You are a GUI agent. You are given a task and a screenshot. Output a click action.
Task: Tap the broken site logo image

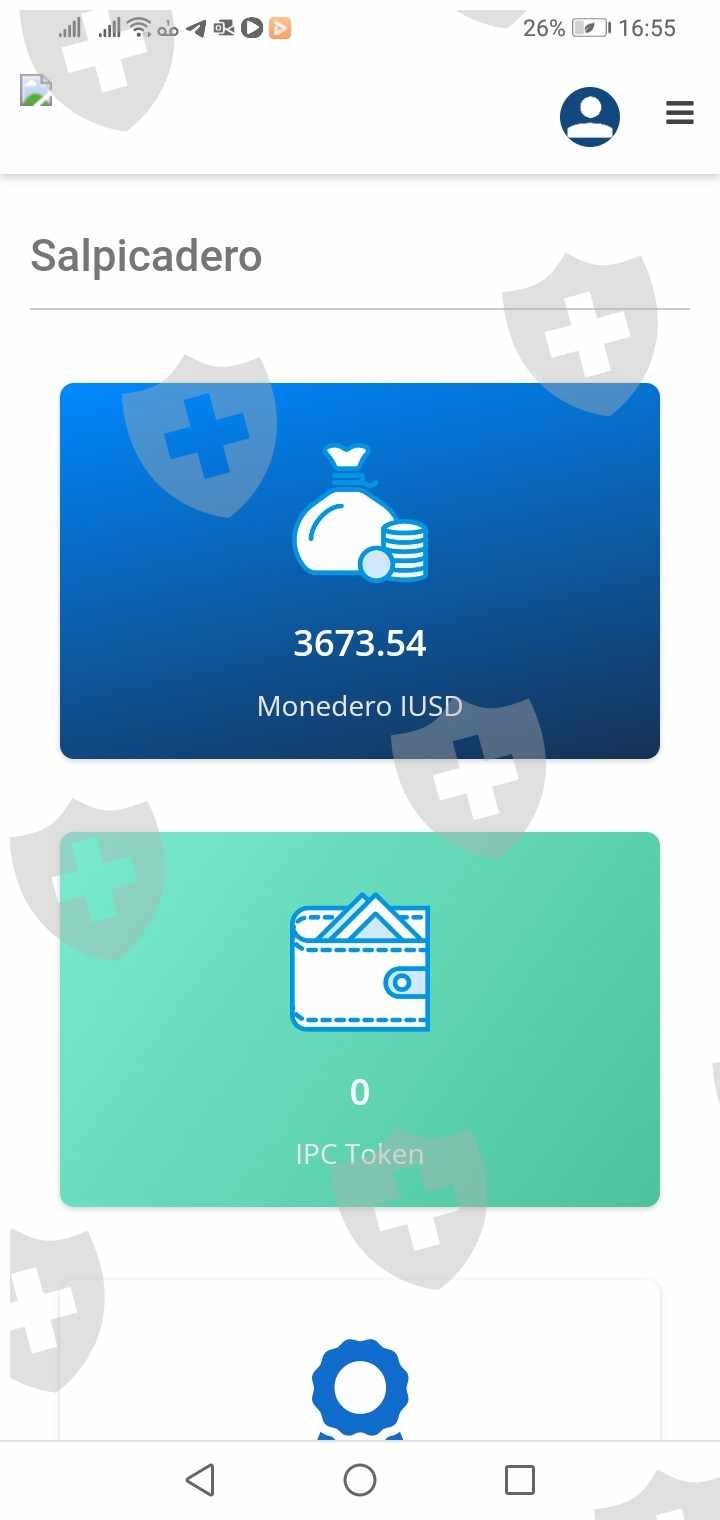pos(36,90)
